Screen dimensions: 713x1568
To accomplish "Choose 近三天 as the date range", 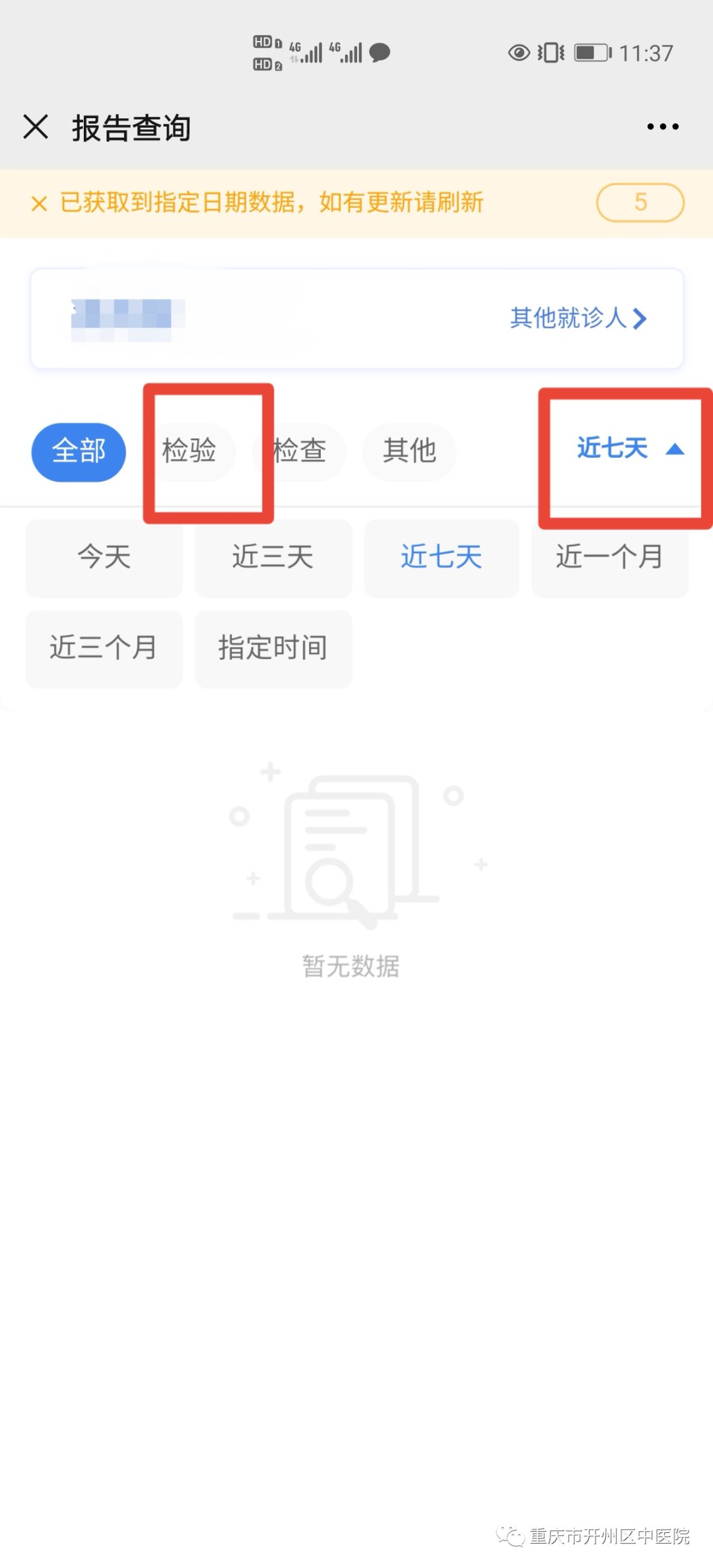I will click(x=273, y=558).
